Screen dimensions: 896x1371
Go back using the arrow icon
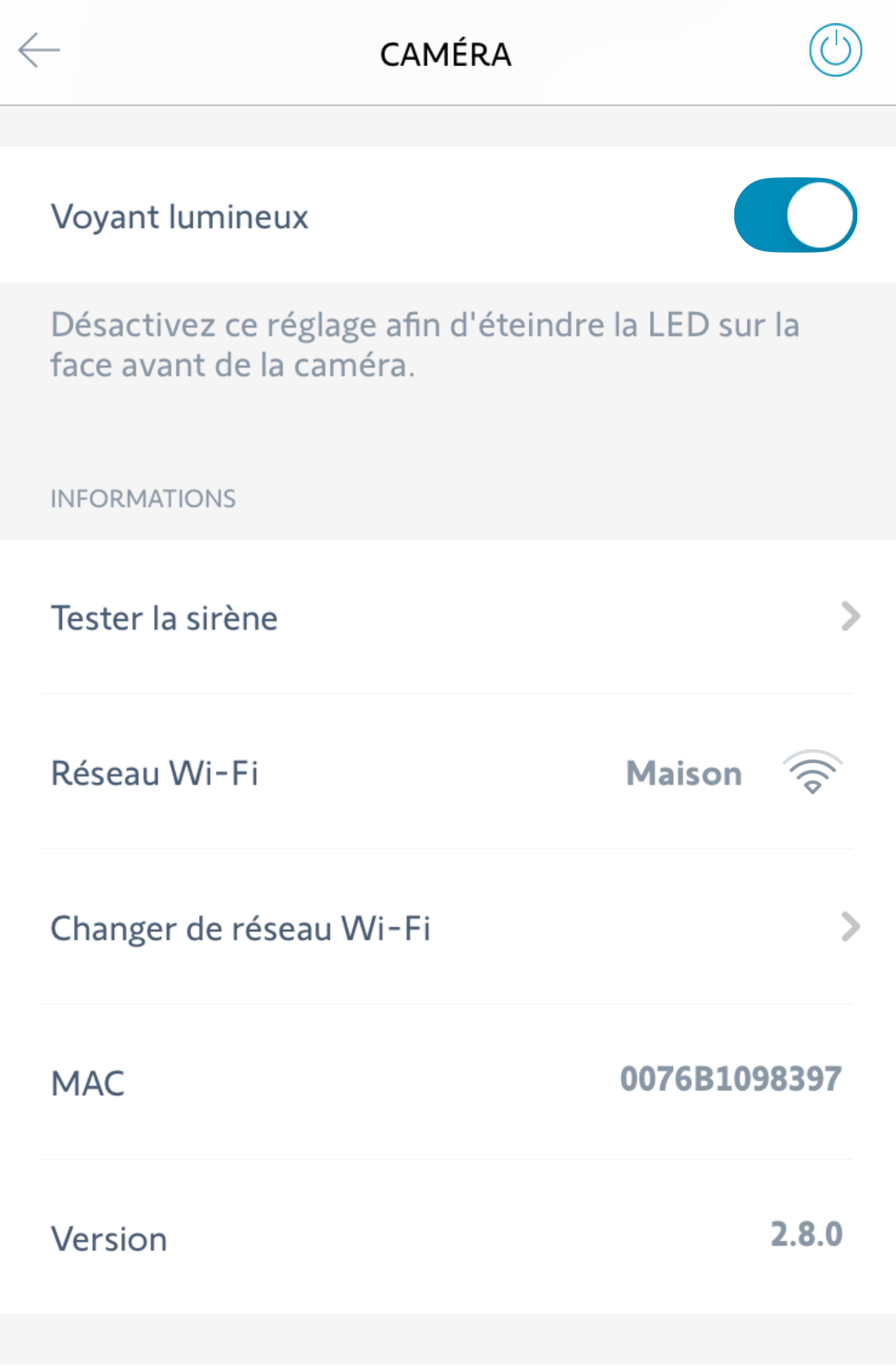click(x=39, y=51)
